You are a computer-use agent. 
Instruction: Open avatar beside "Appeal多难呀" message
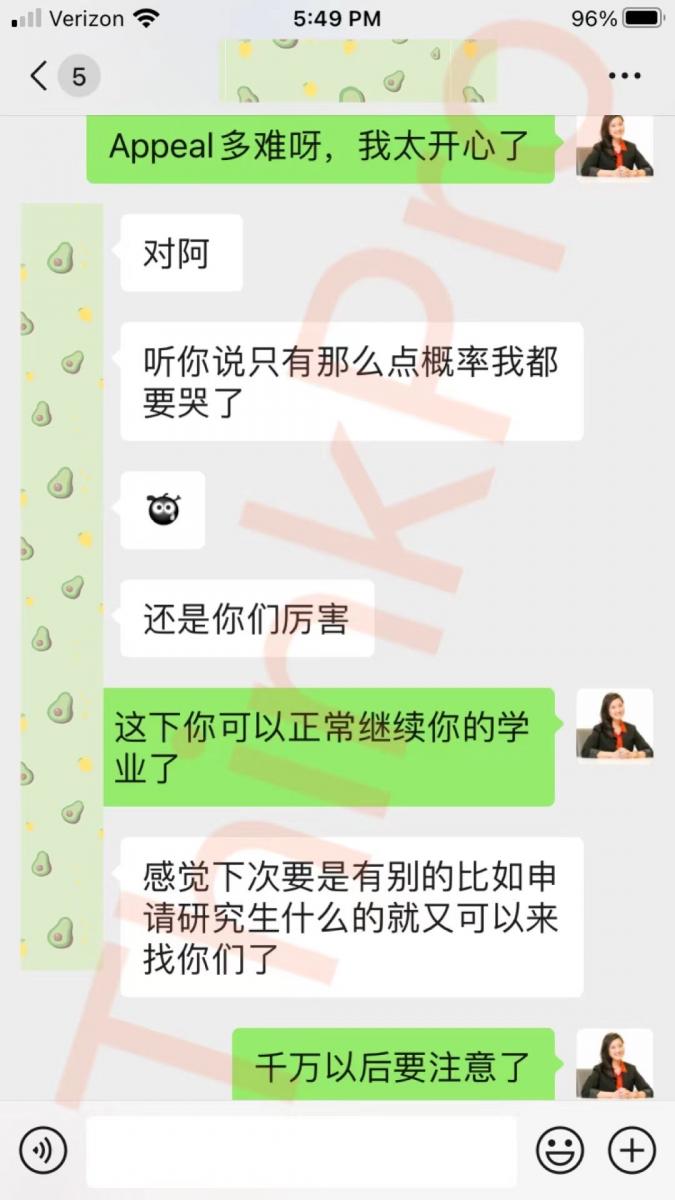(x=614, y=148)
